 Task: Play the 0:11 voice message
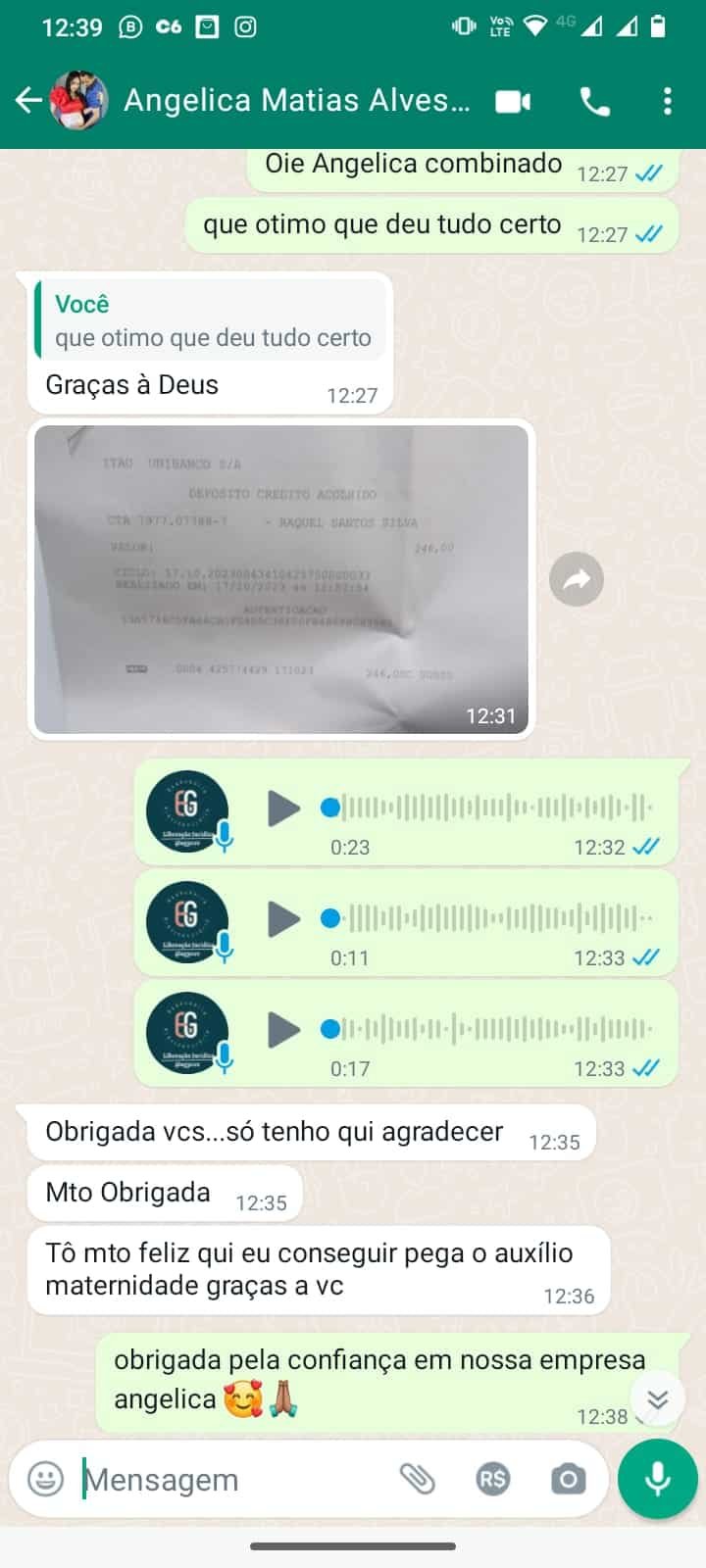point(283,919)
